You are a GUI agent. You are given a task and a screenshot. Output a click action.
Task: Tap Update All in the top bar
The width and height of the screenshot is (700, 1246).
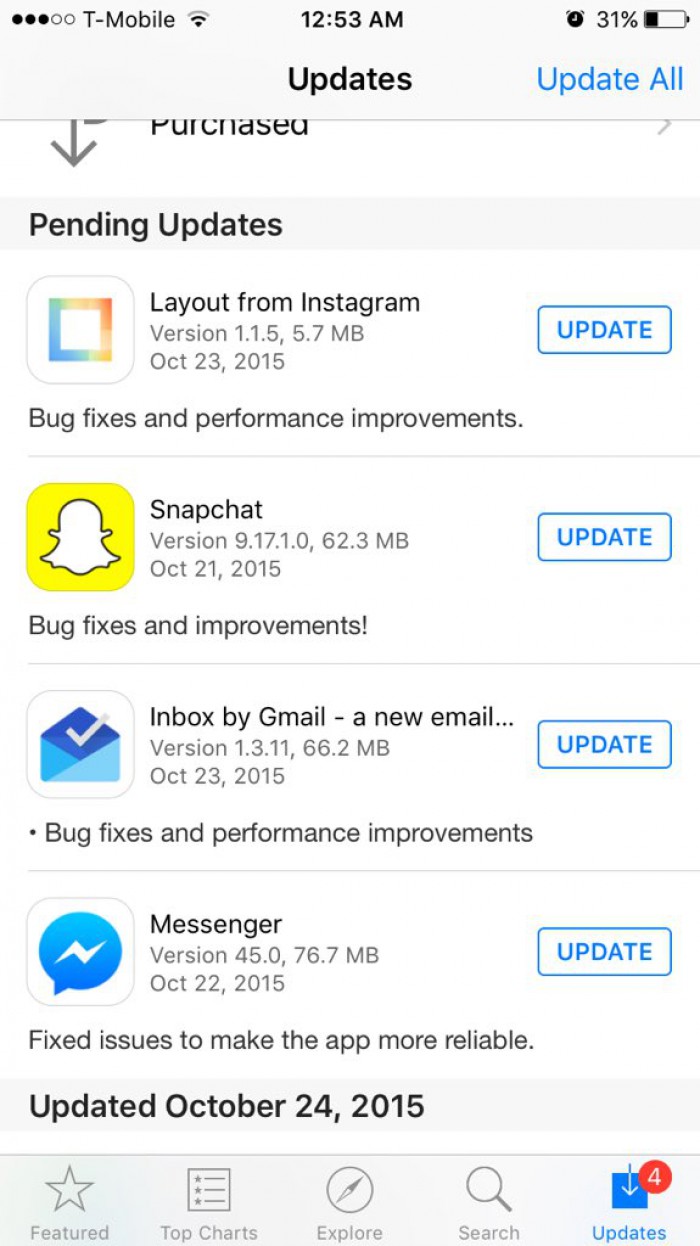pyautogui.click(x=609, y=80)
